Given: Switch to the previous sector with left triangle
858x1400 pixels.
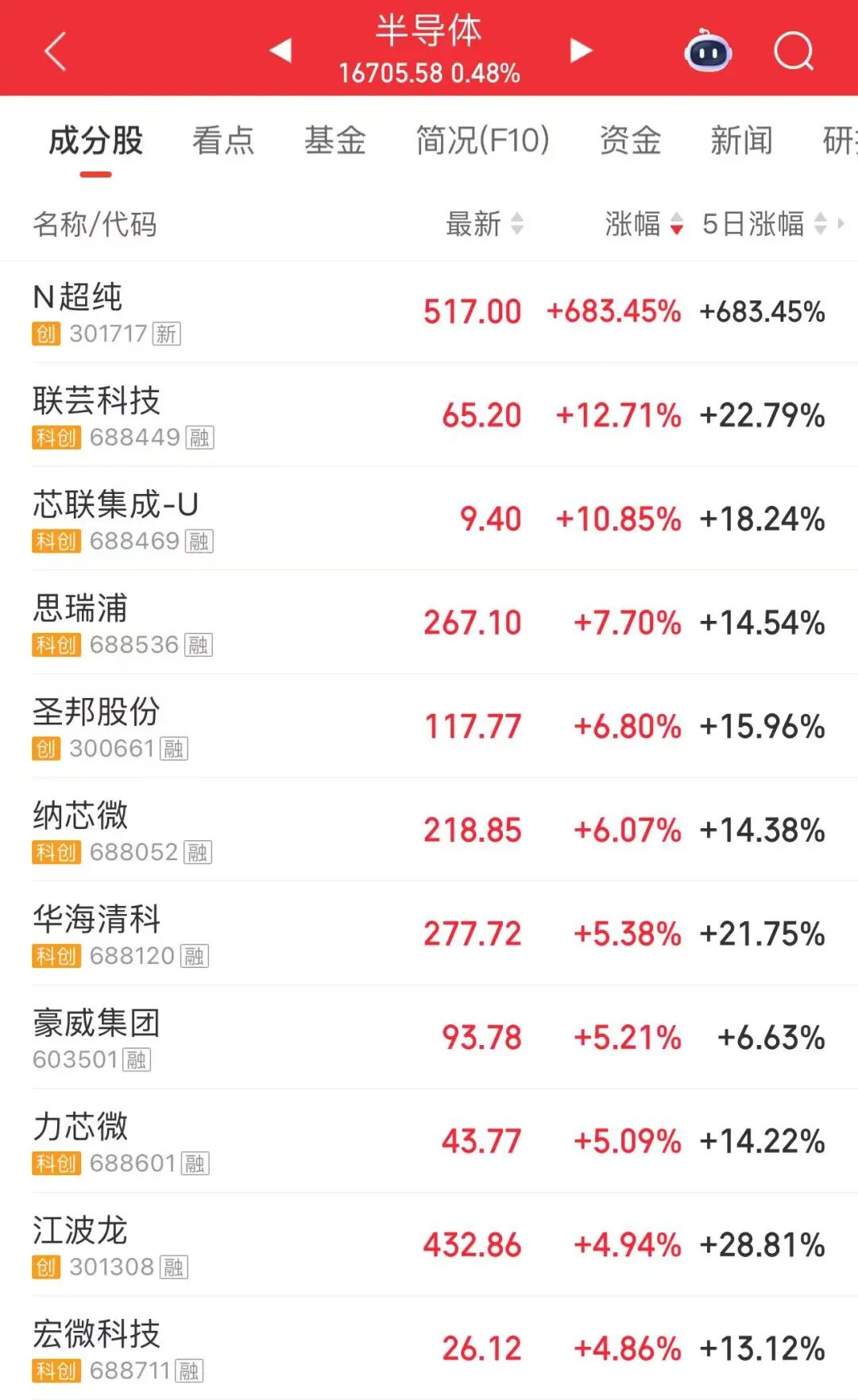Looking at the screenshot, I should [280, 50].
